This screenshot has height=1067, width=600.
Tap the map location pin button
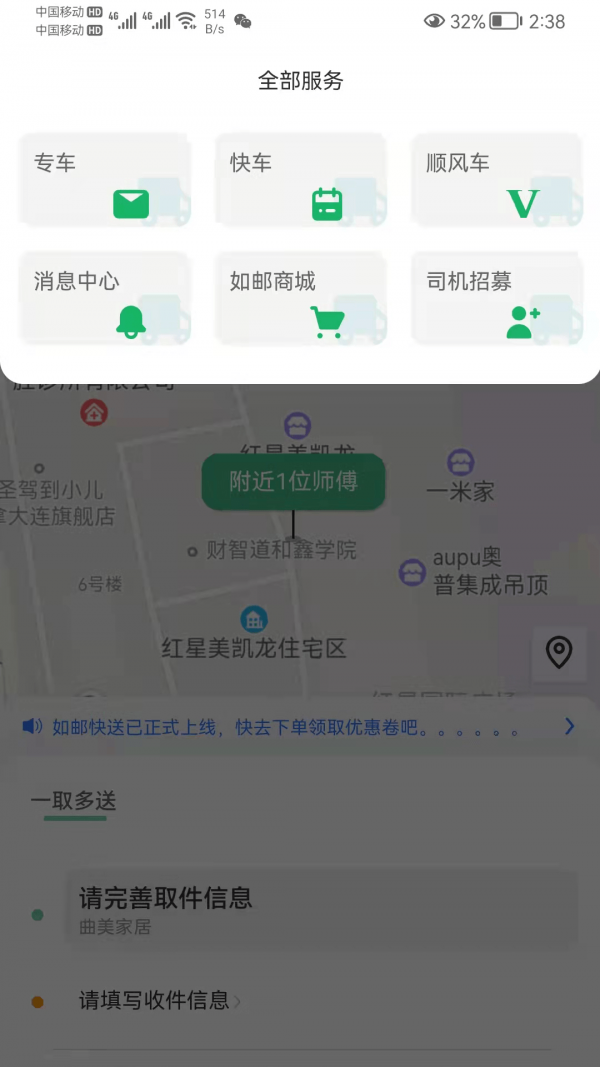[559, 653]
